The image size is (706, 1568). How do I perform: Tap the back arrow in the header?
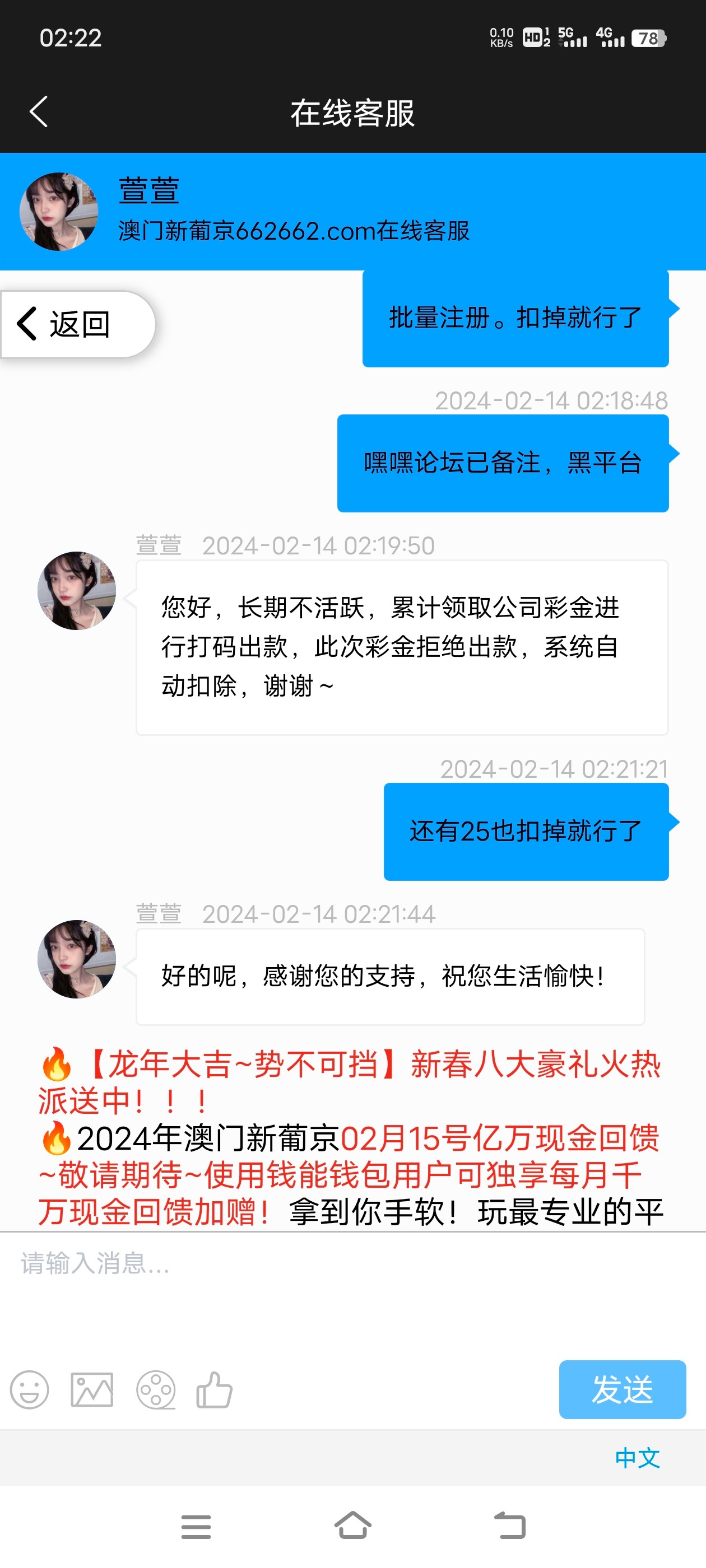39,112
